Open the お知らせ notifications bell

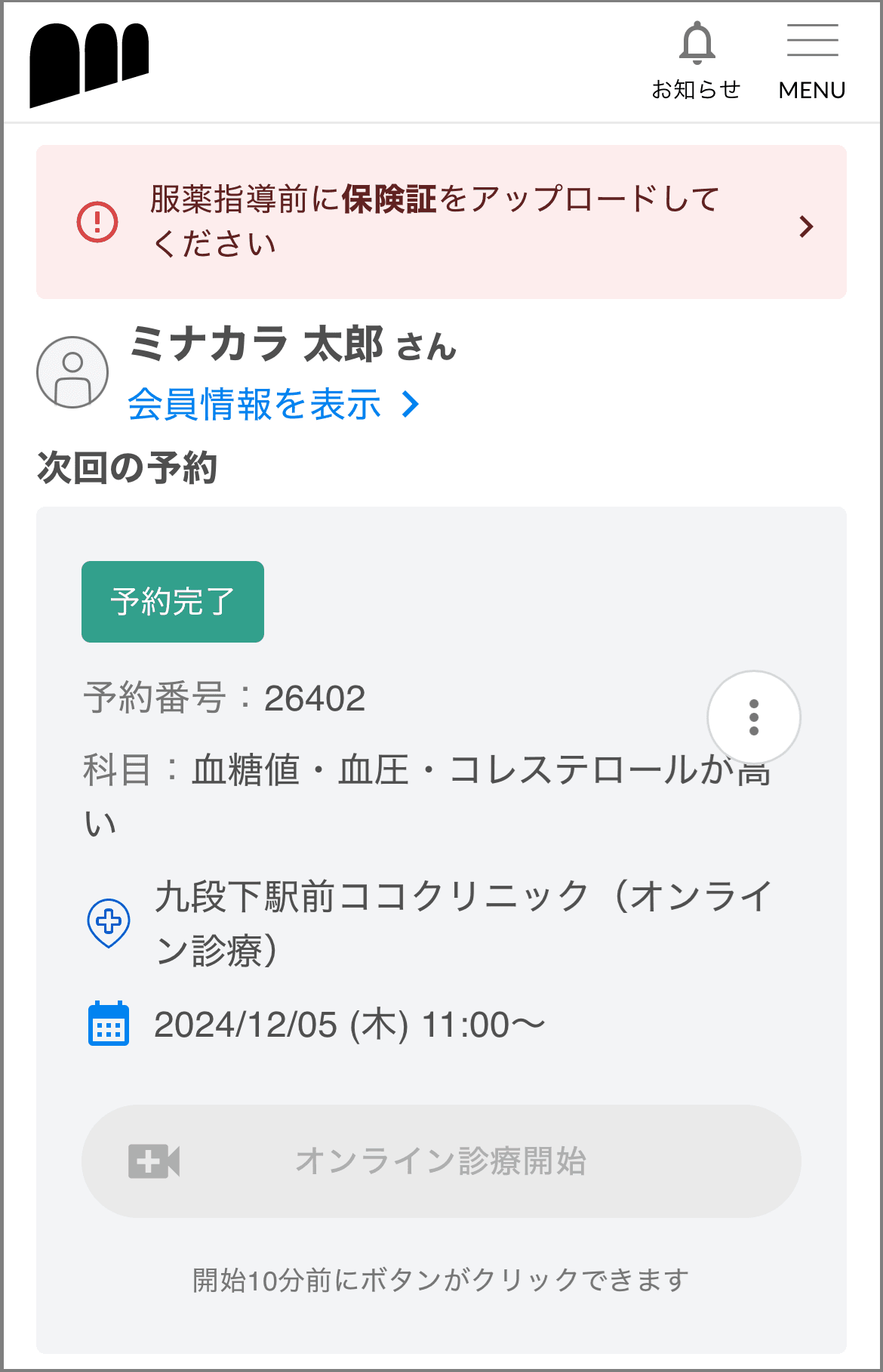point(696,60)
